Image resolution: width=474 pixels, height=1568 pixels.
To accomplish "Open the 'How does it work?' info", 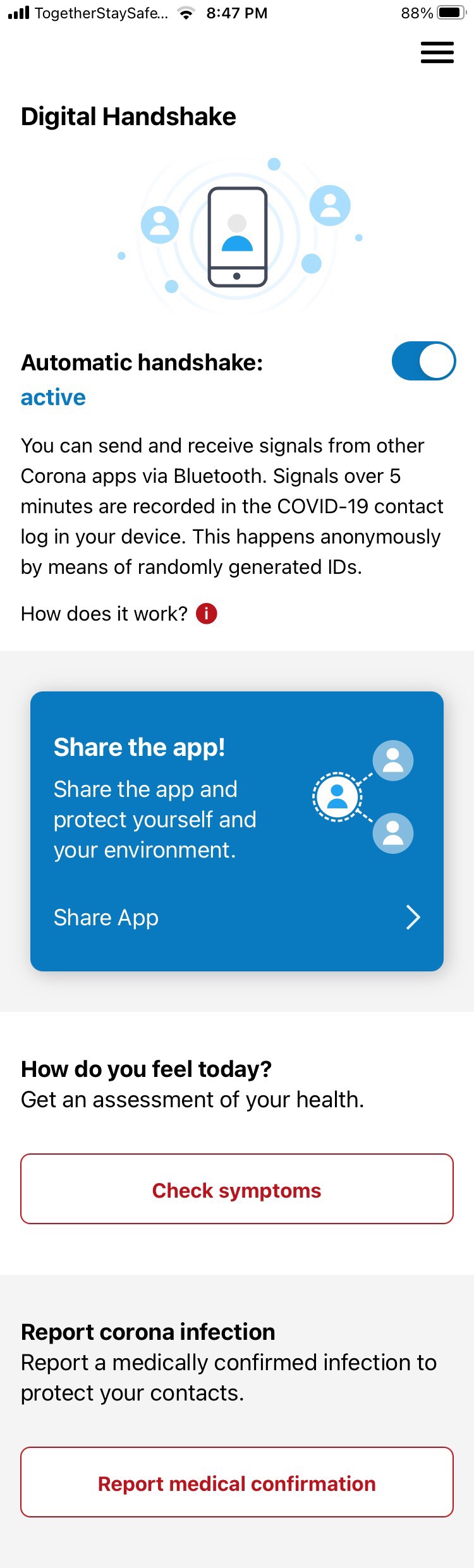I will (207, 613).
